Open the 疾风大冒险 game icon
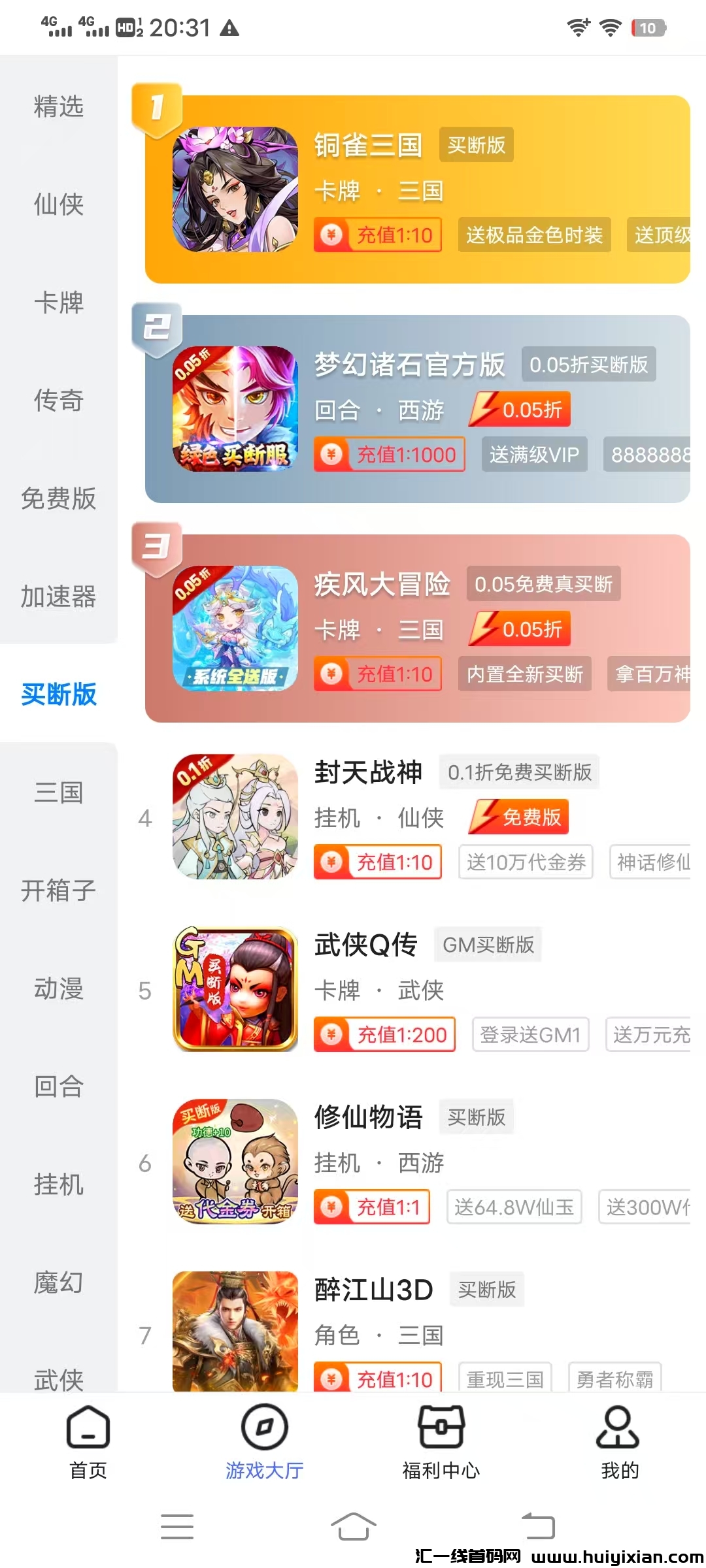Screen dimensions: 706x1568 click(x=235, y=627)
